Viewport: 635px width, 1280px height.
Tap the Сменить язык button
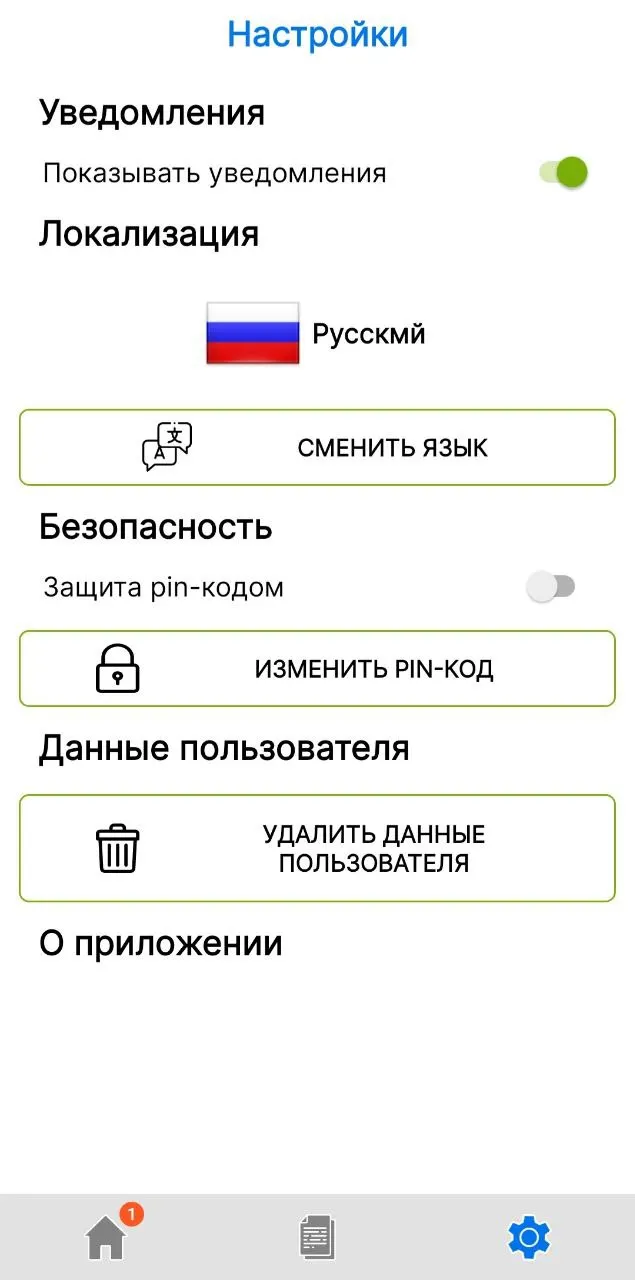(x=317, y=447)
